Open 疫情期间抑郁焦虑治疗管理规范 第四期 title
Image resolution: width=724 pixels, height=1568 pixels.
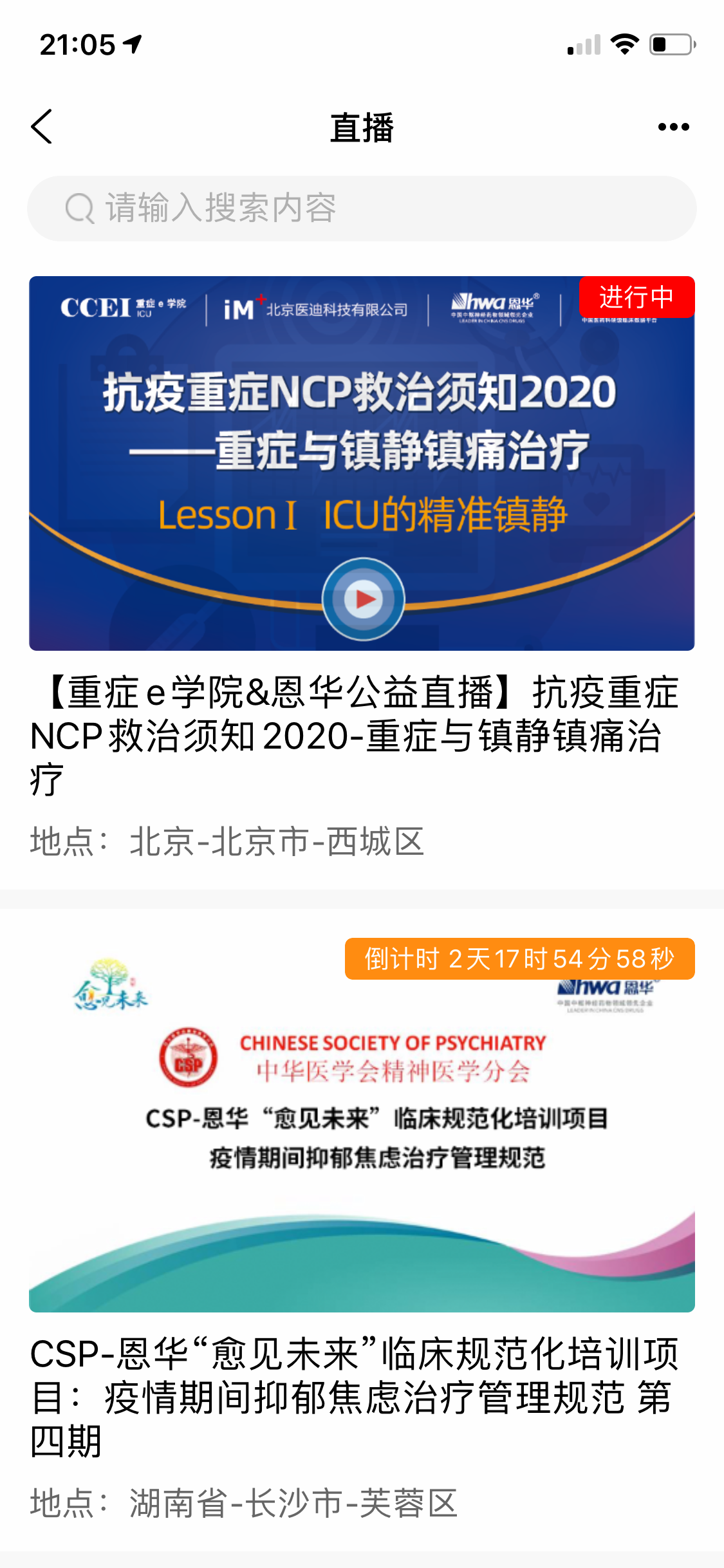coord(354,1397)
